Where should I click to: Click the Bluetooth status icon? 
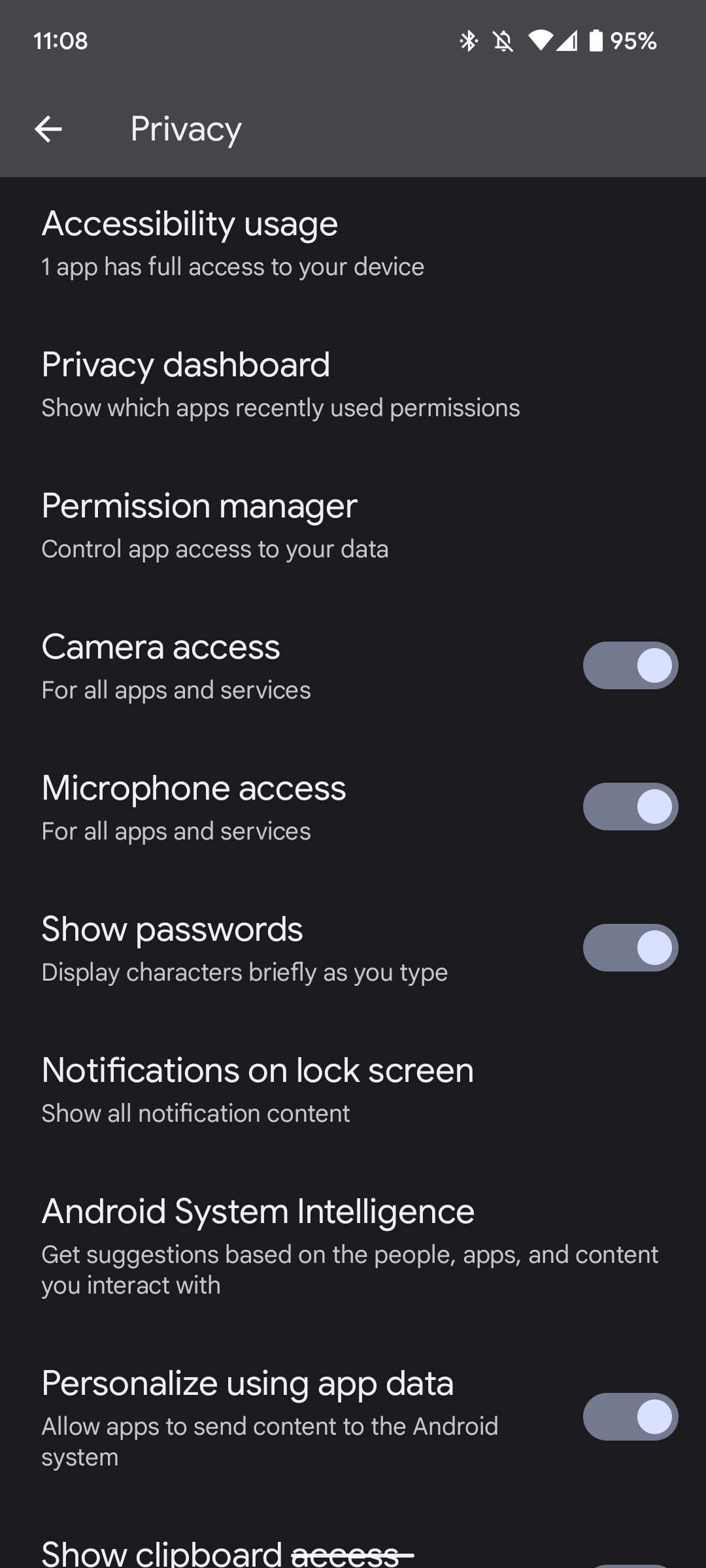point(468,41)
